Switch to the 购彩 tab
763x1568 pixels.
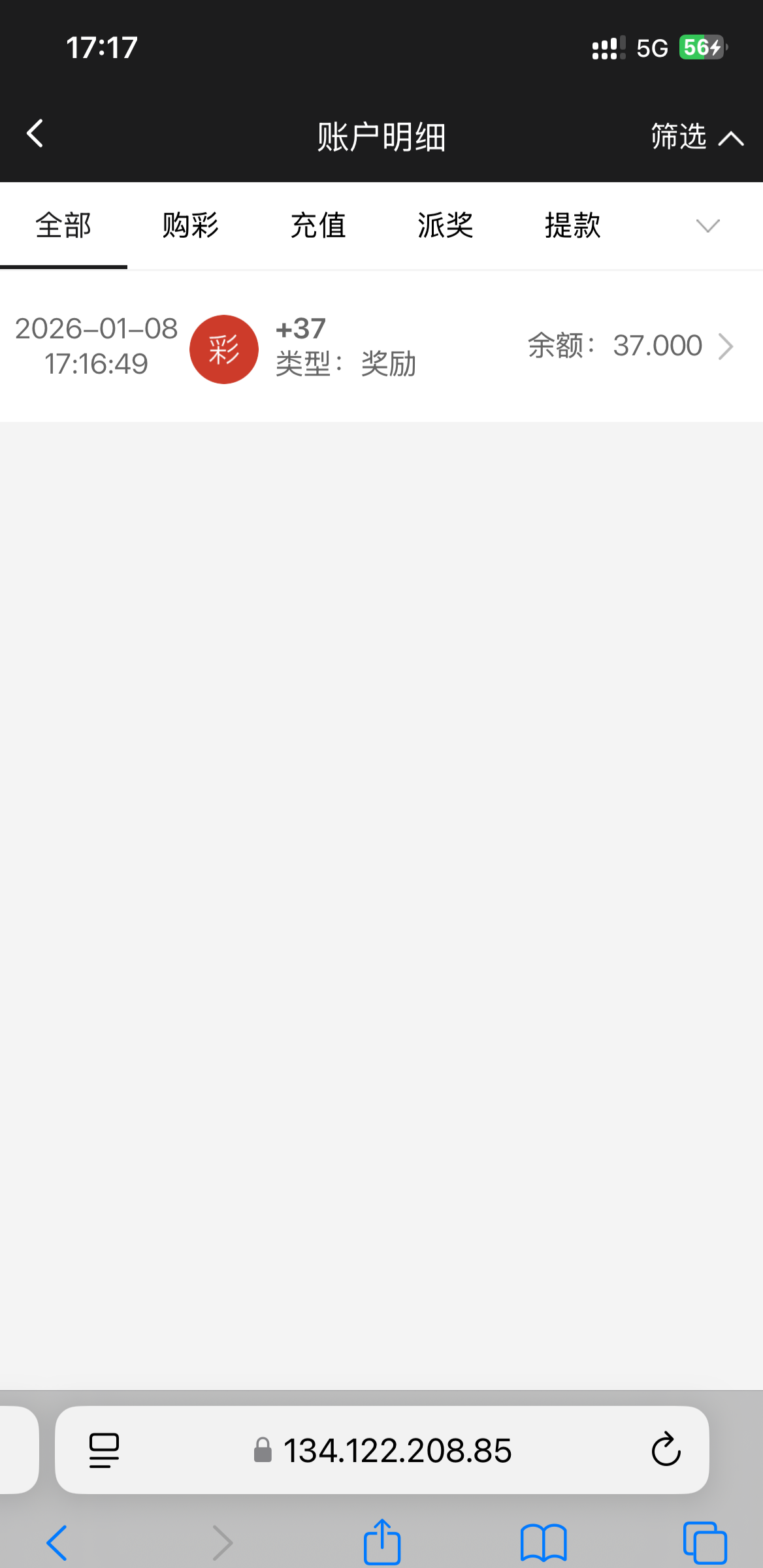(190, 226)
